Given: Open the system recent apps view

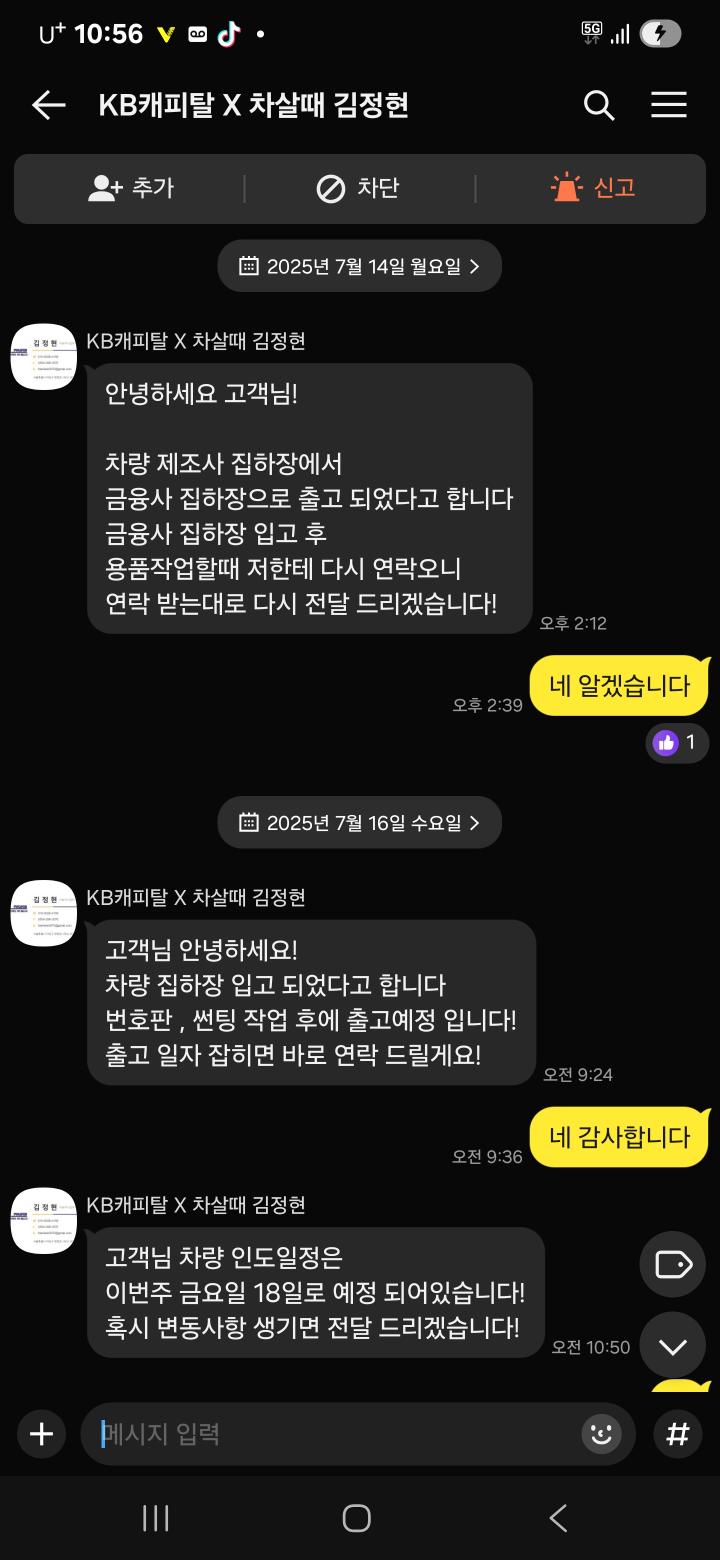Looking at the screenshot, I should 155,1518.
